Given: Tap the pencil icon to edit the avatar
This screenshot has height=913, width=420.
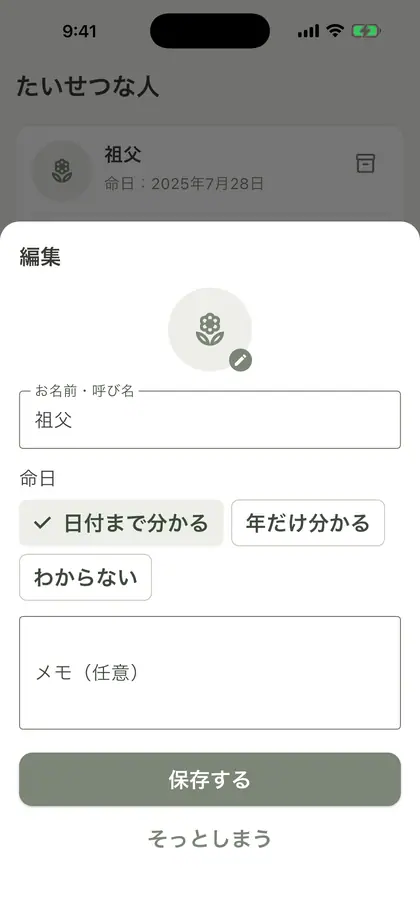Looking at the screenshot, I should (x=241, y=360).
